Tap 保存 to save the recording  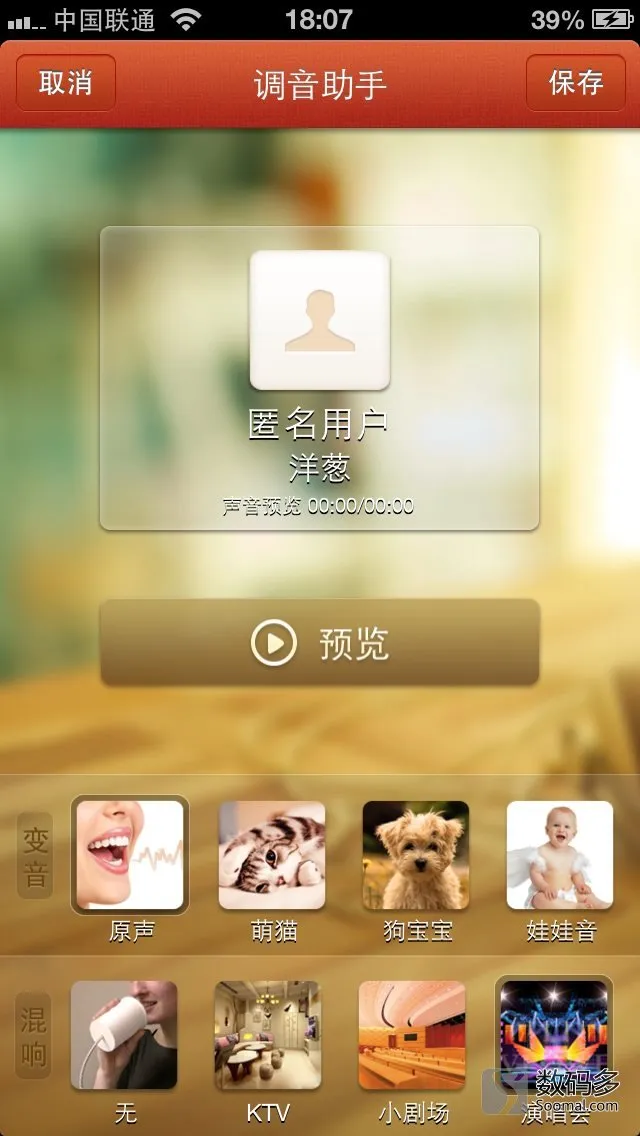tap(576, 83)
